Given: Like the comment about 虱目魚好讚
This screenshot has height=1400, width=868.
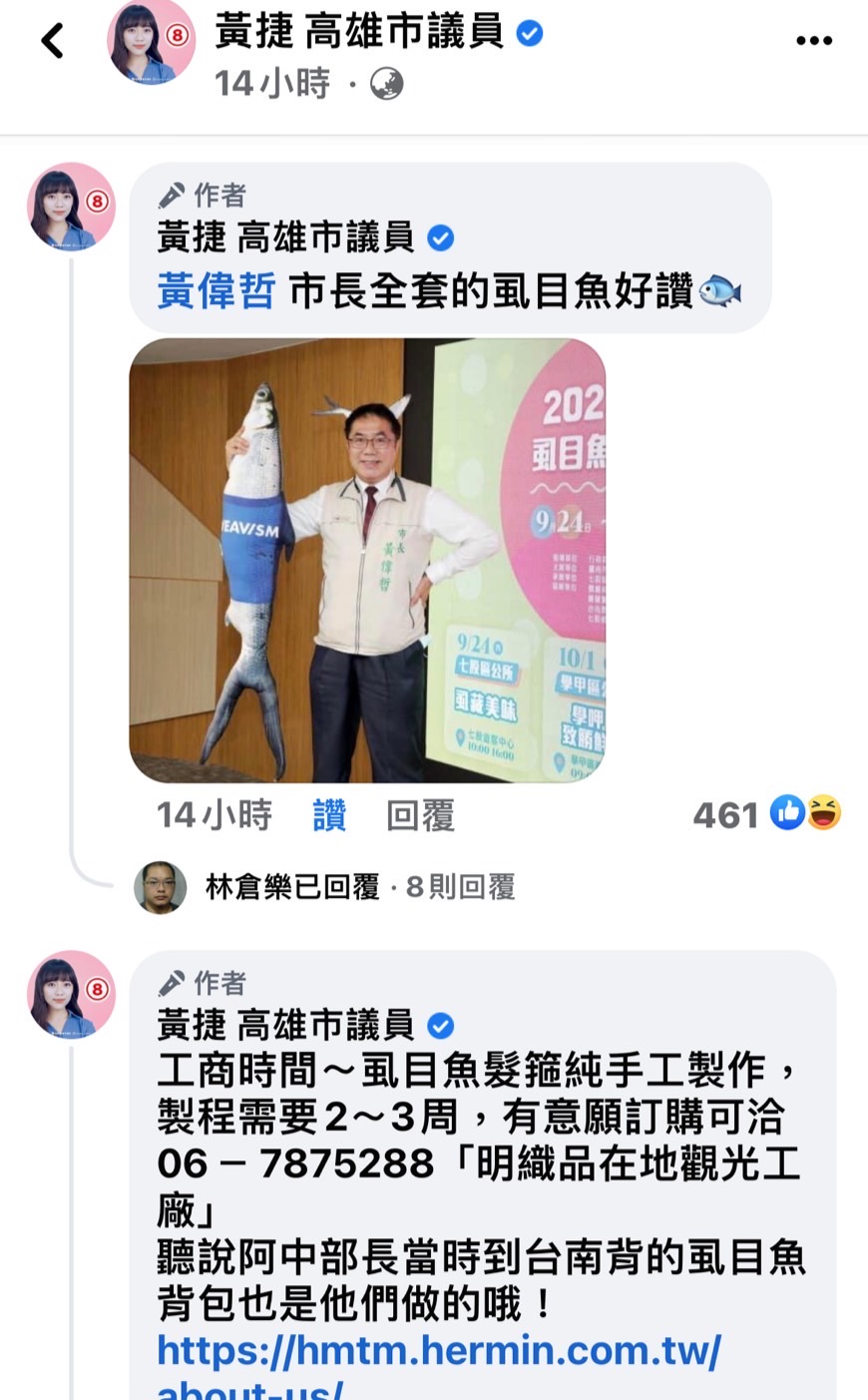Looking at the screenshot, I should pyautogui.click(x=329, y=816).
